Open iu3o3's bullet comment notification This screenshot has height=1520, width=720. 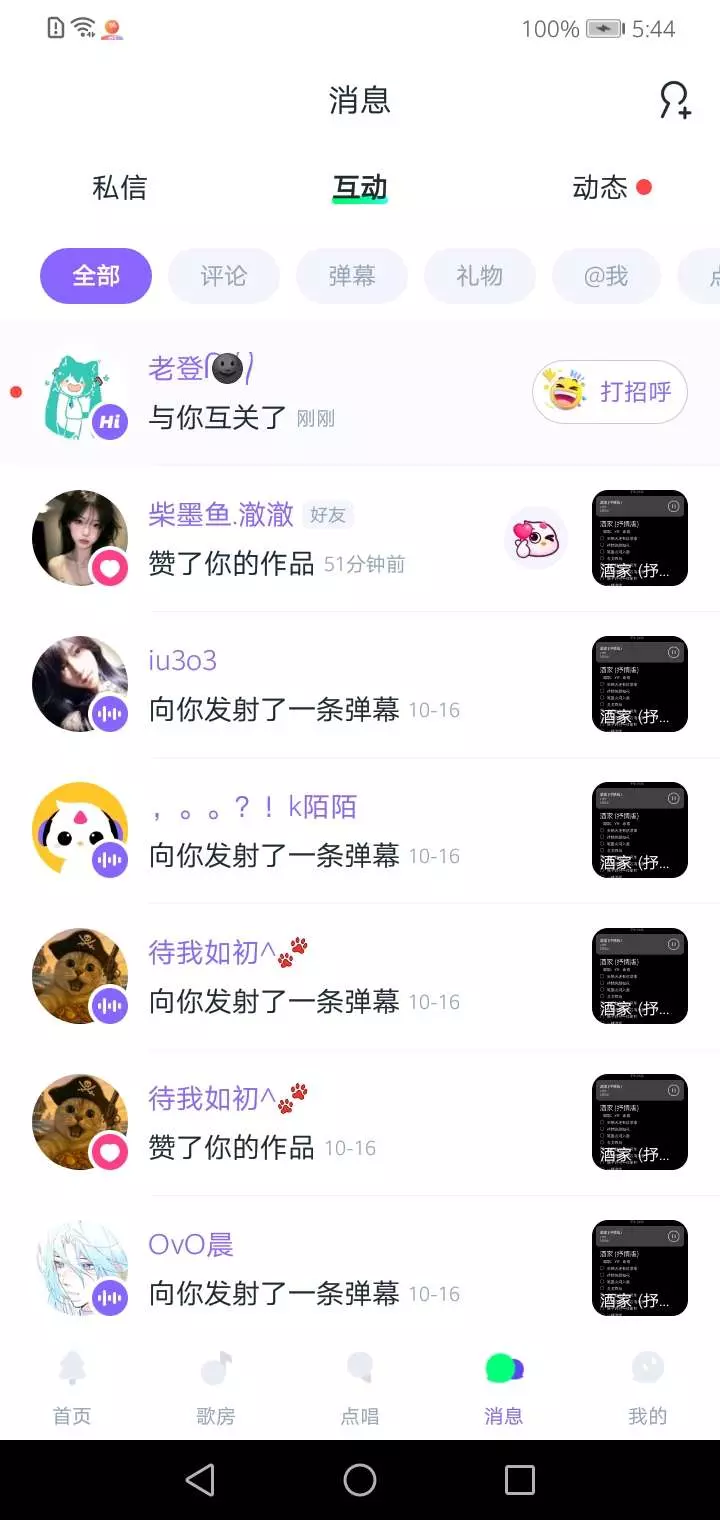(300, 686)
